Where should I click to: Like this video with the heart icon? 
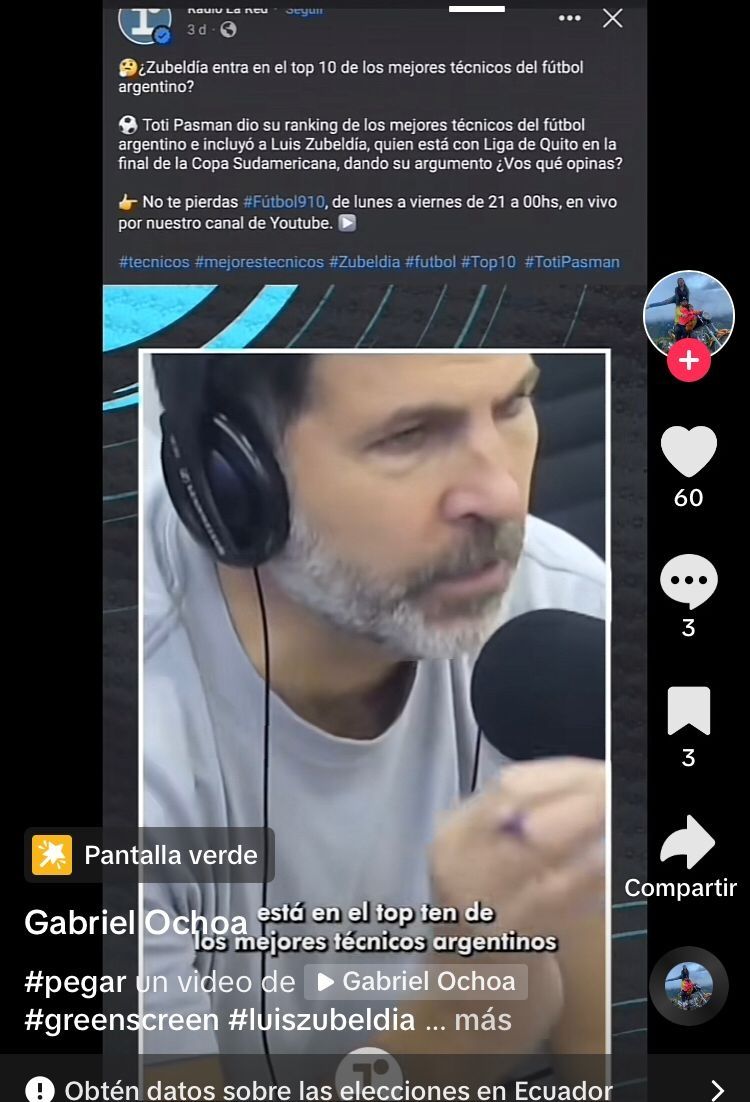tap(688, 453)
